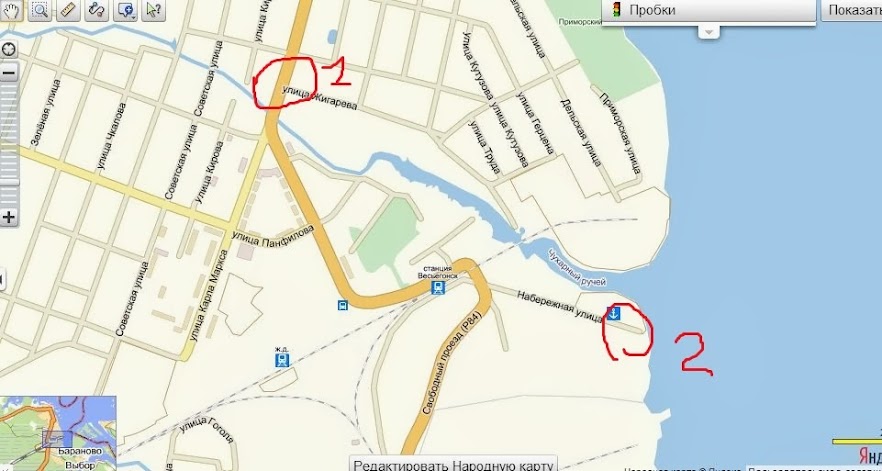Open the add placemark tool

click(126, 11)
